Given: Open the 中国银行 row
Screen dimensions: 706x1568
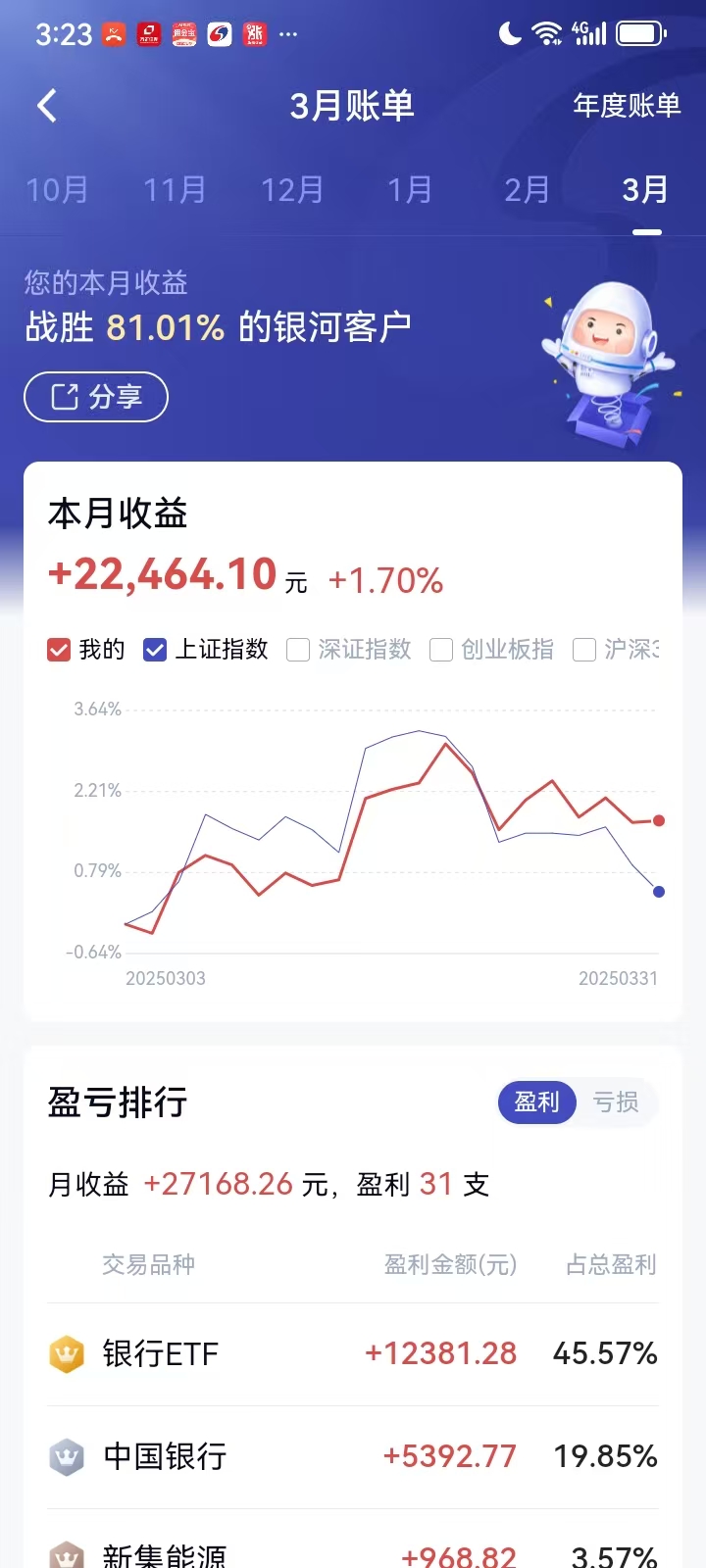Looking at the screenshot, I should [x=353, y=1456].
